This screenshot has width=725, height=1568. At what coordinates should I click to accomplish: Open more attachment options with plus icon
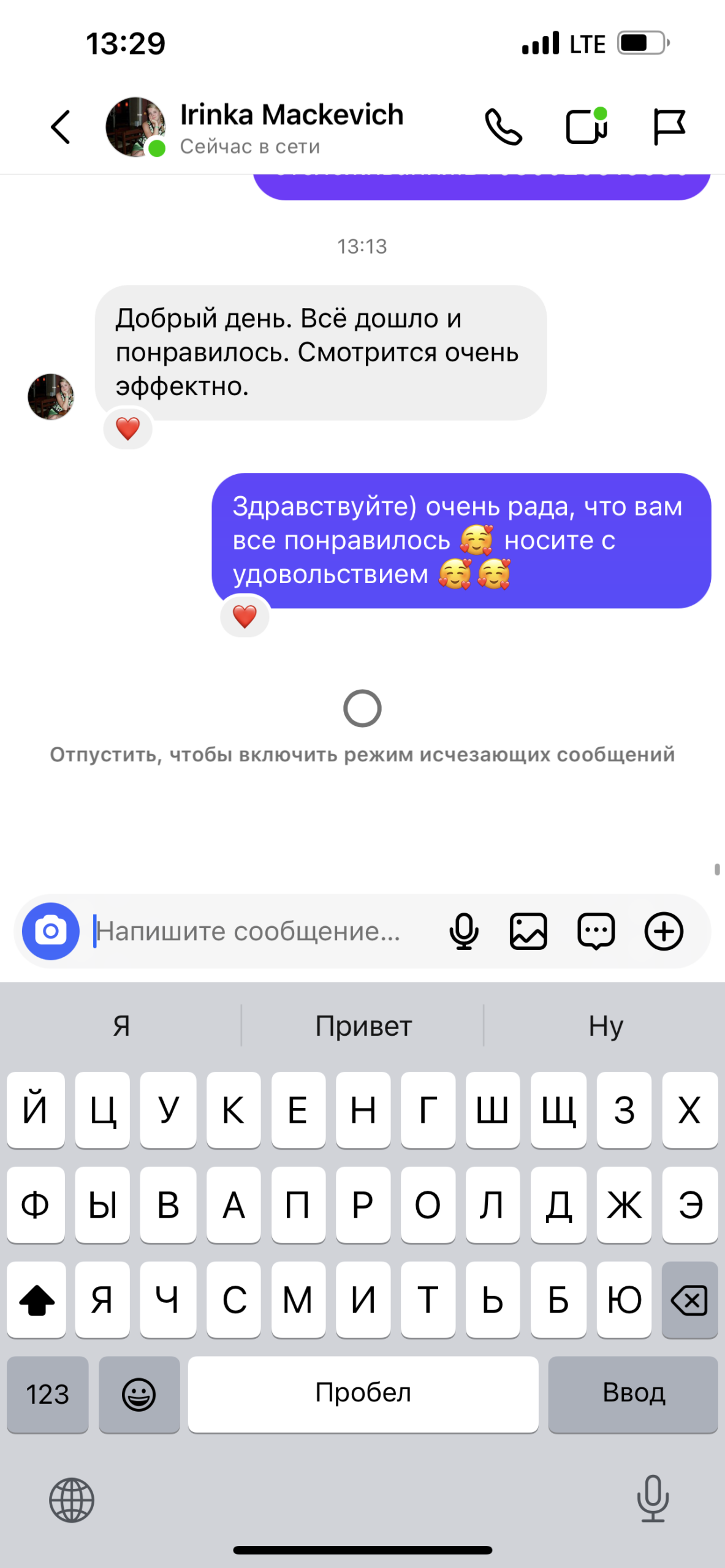664,931
